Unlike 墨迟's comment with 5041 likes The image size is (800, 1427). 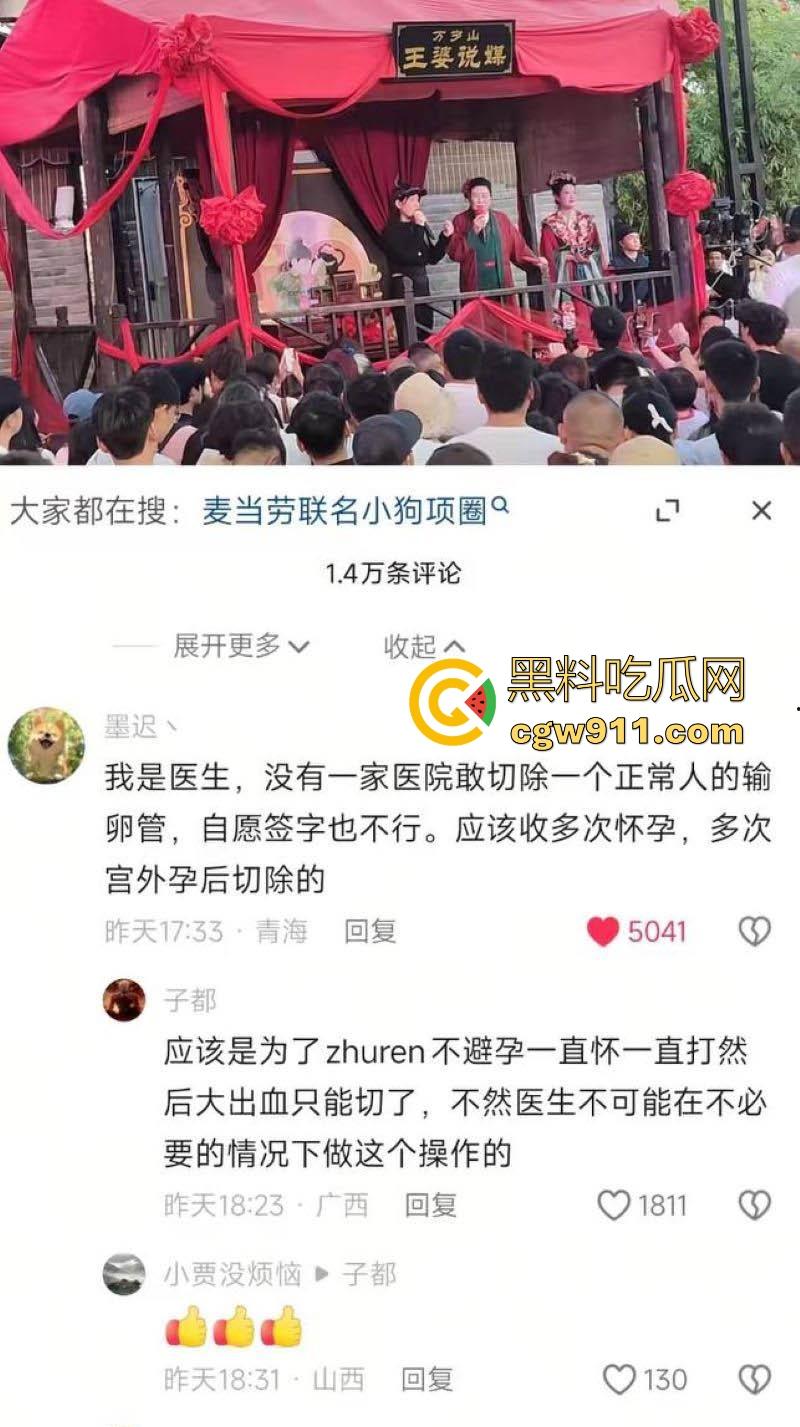603,932
